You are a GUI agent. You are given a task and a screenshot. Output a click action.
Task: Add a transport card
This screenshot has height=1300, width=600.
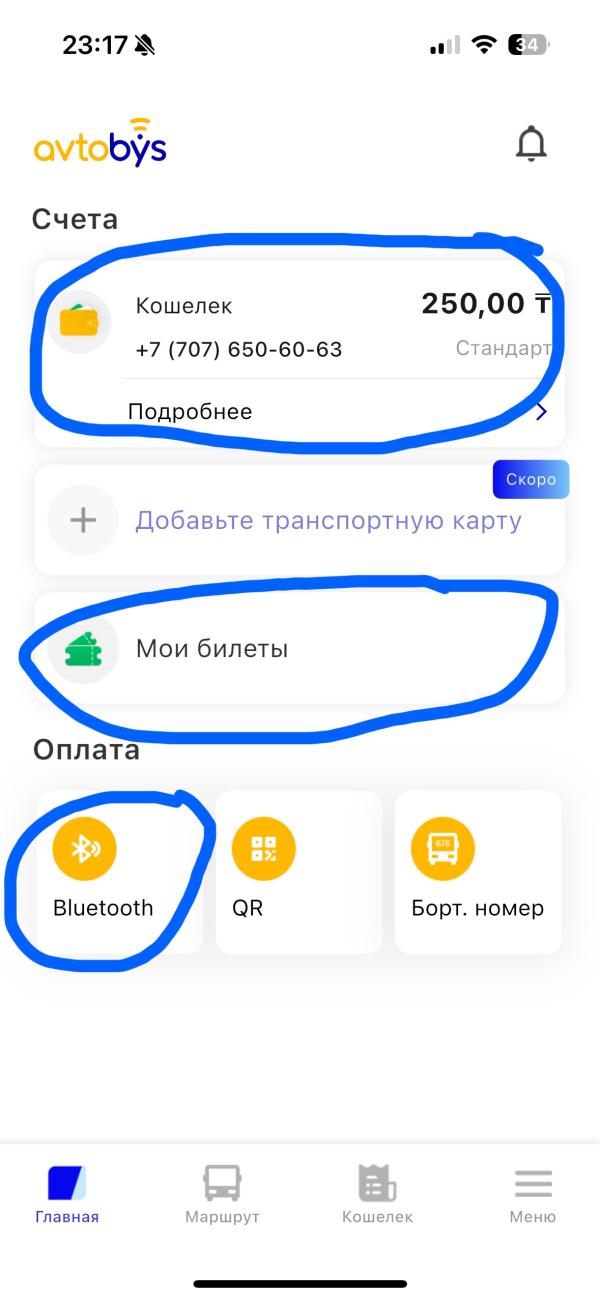(x=300, y=521)
